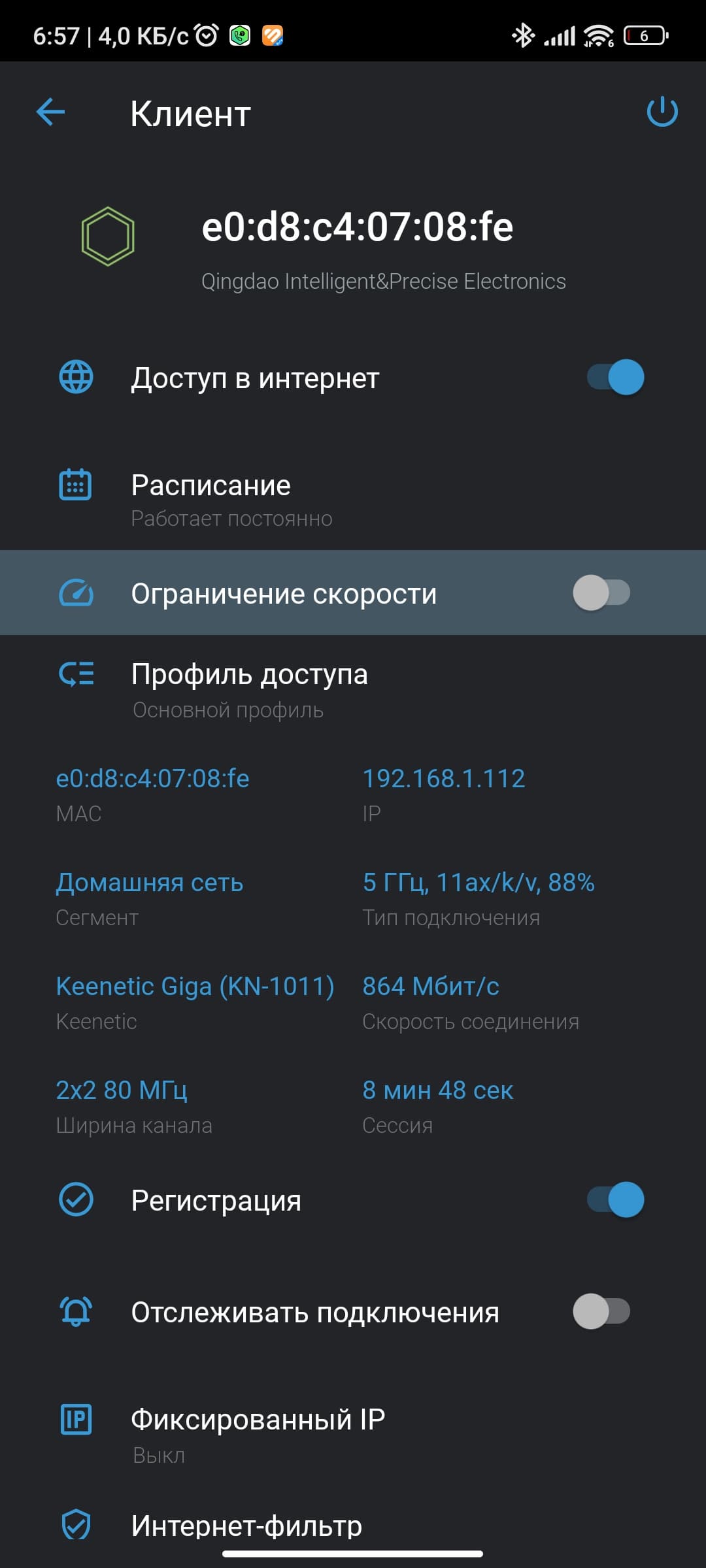Tap the device name e0:d8:c4:07:08:fe header

tap(357, 227)
